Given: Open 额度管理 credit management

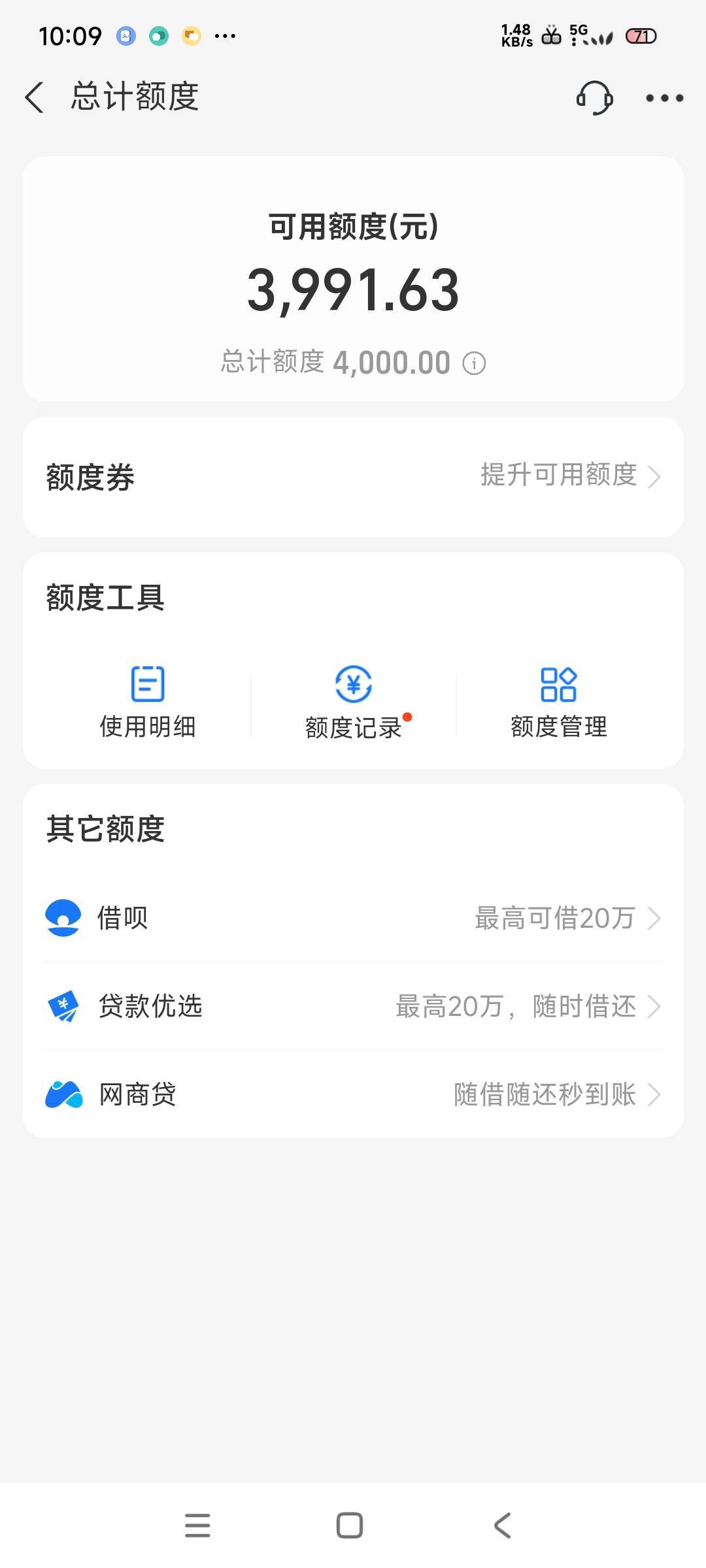Looking at the screenshot, I should pos(559,702).
